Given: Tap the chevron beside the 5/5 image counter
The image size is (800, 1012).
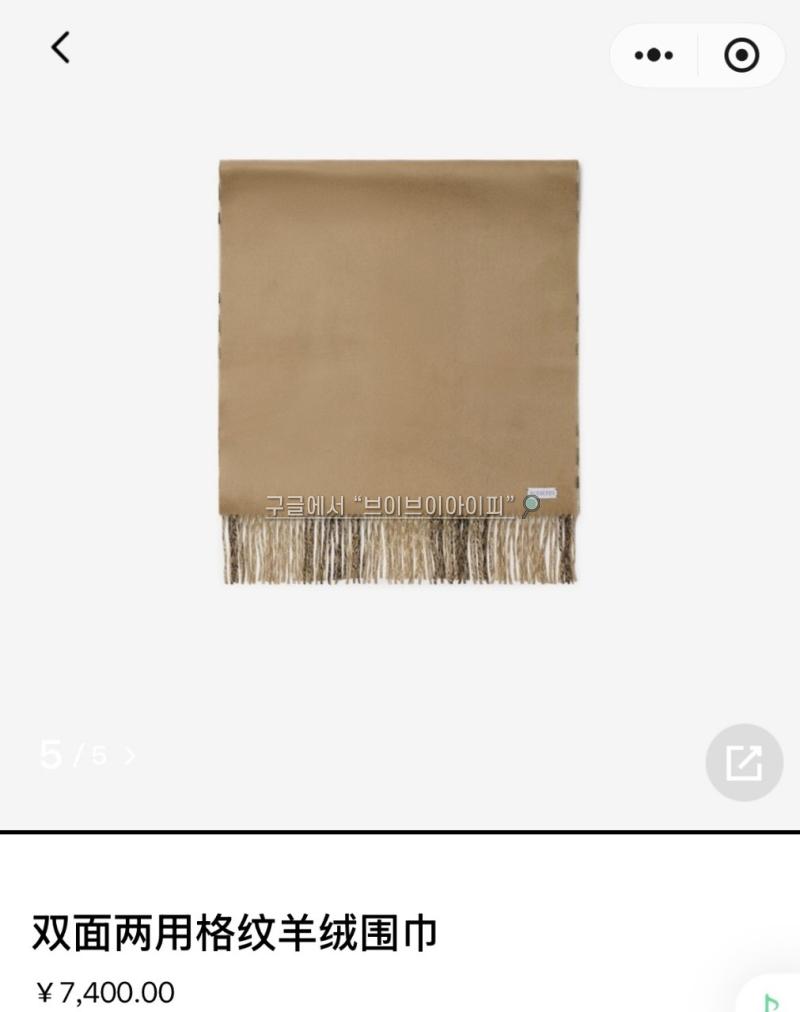Looking at the screenshot, I should click(130, 756).
